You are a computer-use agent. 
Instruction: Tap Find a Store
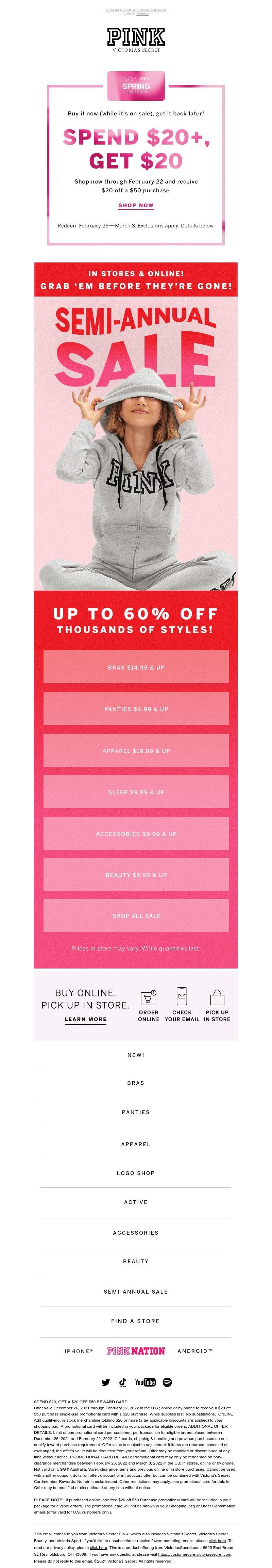pos(136,1321)
